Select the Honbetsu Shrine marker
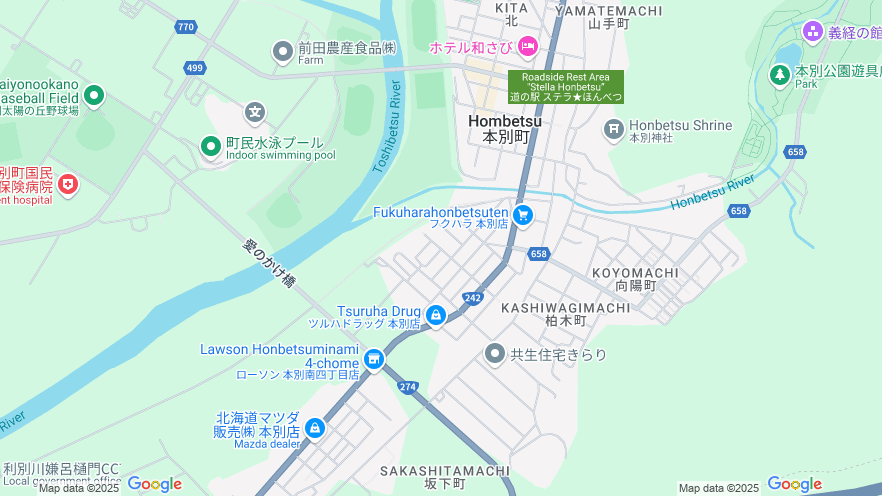The height and width of the screenshot is (496, 882). tap(614, 128)
